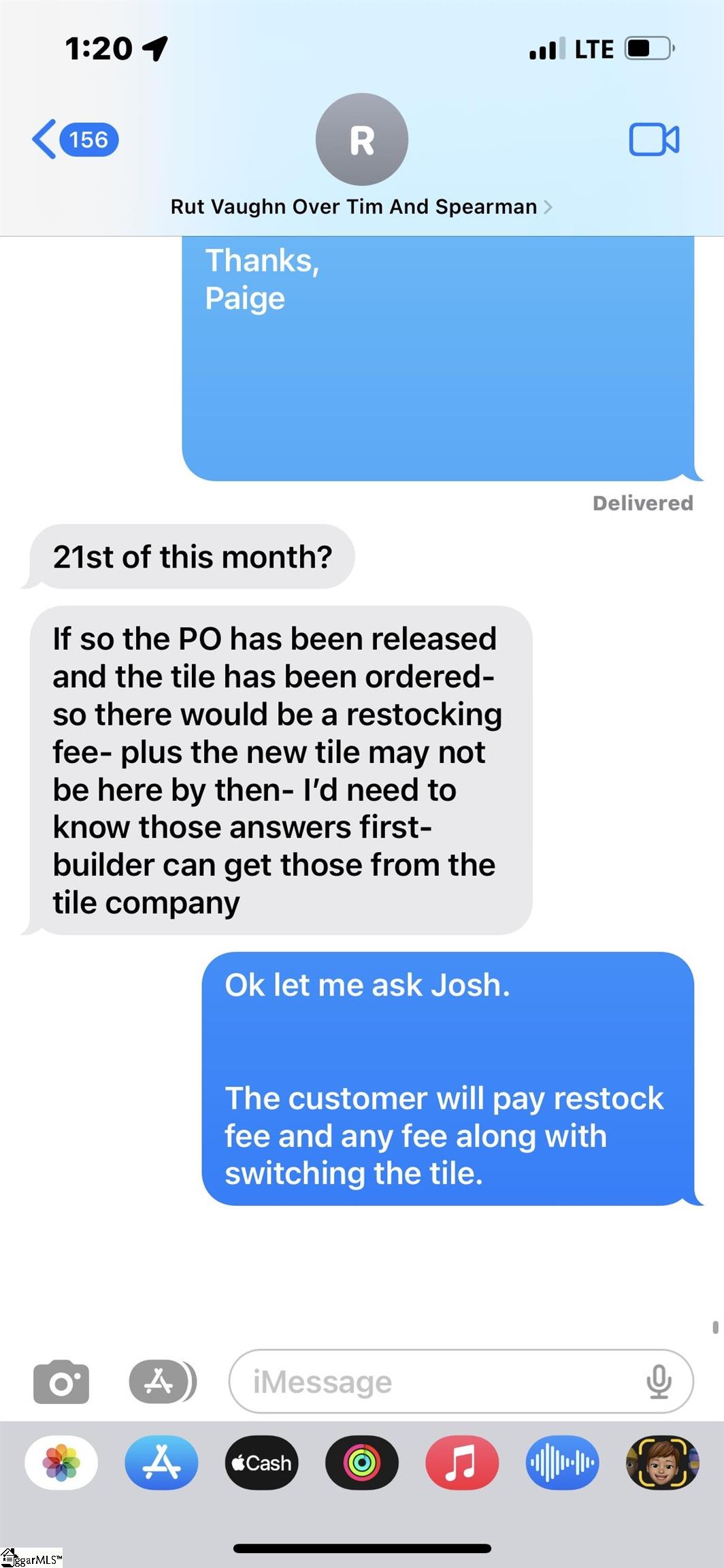The width and height of the screenshot is (724, 1568).
Task: Toggle the iMessage apps drawer button
Action: point(163,1382)
